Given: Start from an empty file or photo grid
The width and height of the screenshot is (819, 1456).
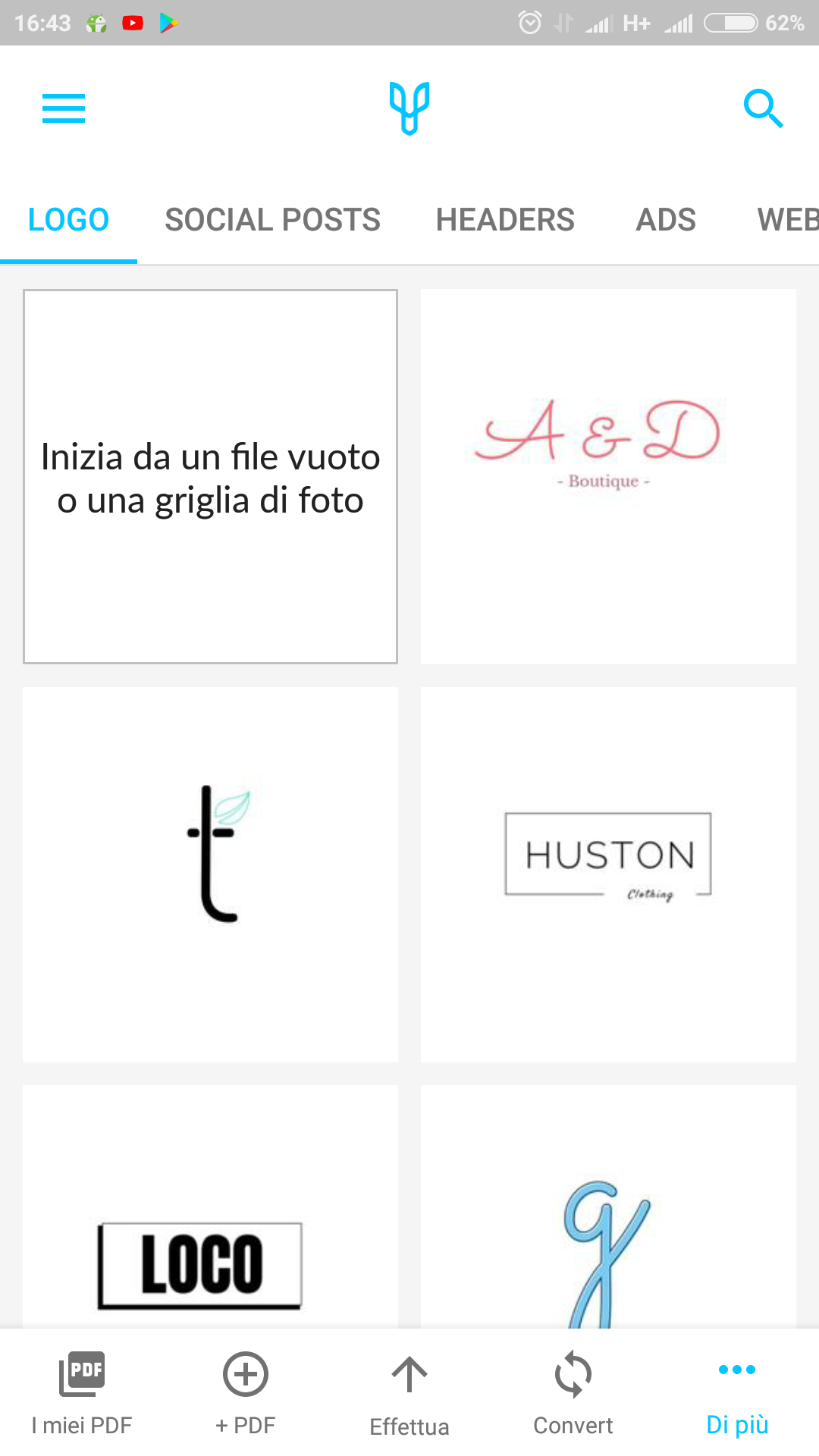Looking at the screenshot, I should 210,476.
